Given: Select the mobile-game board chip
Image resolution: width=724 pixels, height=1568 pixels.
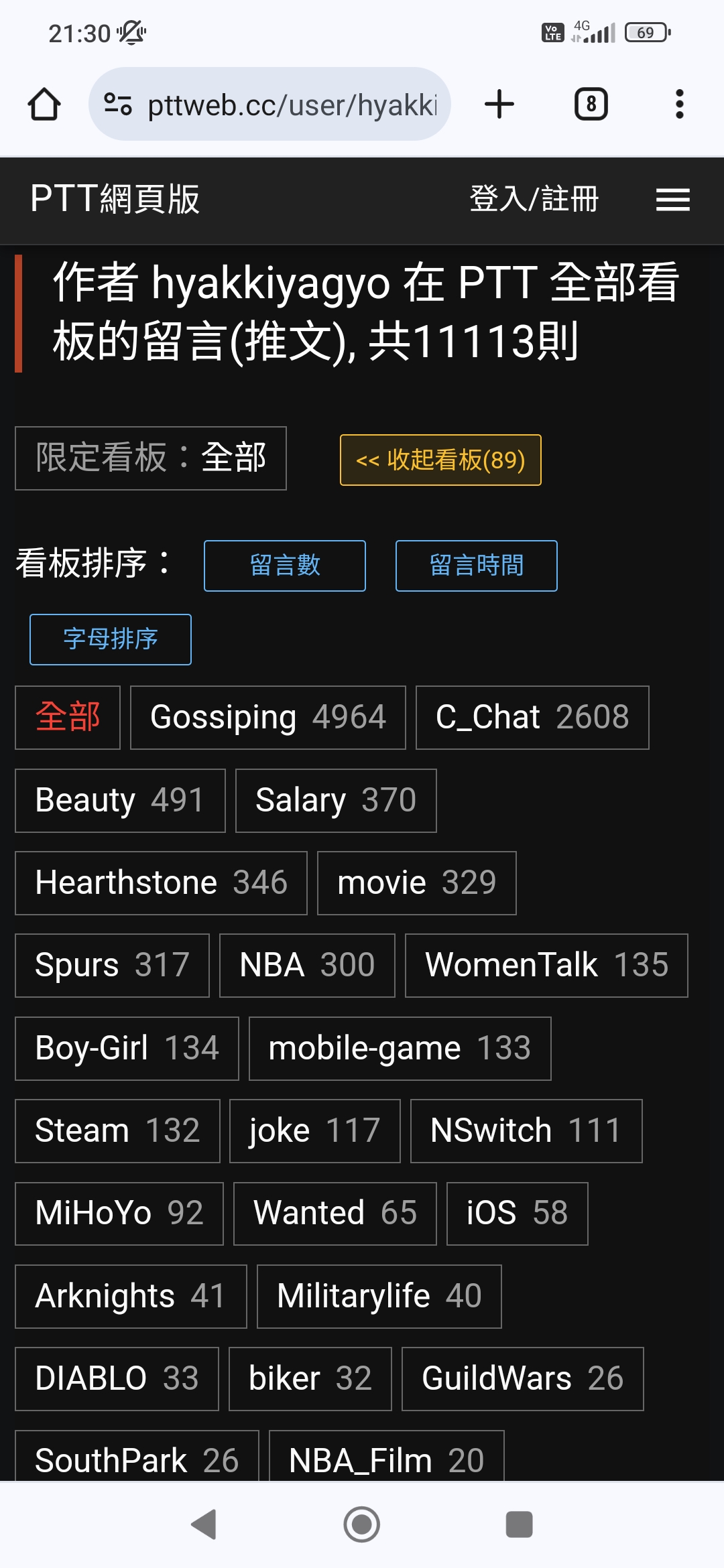Looking at the screenshot, I should [x=400, y=1049].
